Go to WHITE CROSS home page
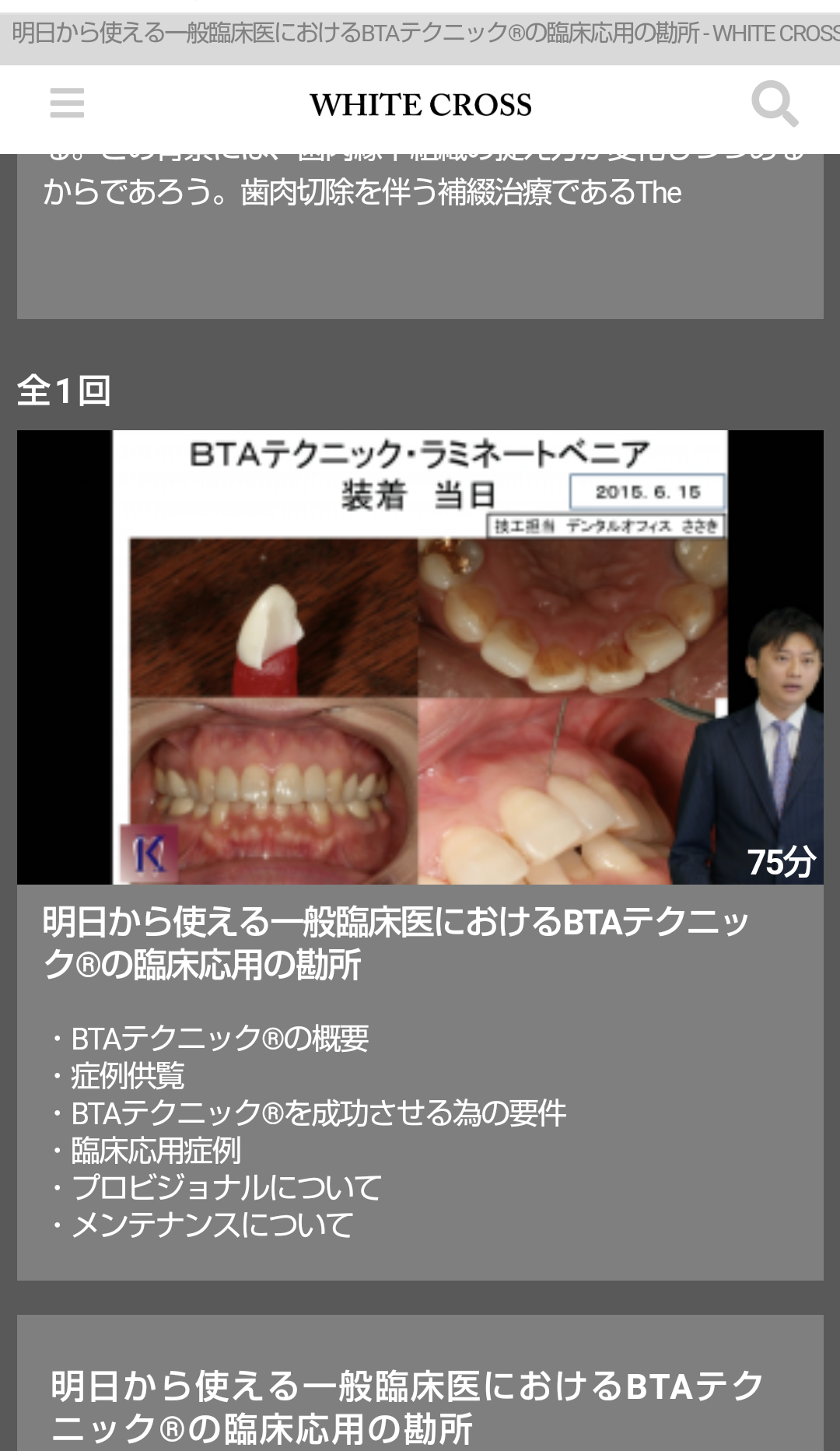 point(420,105)
